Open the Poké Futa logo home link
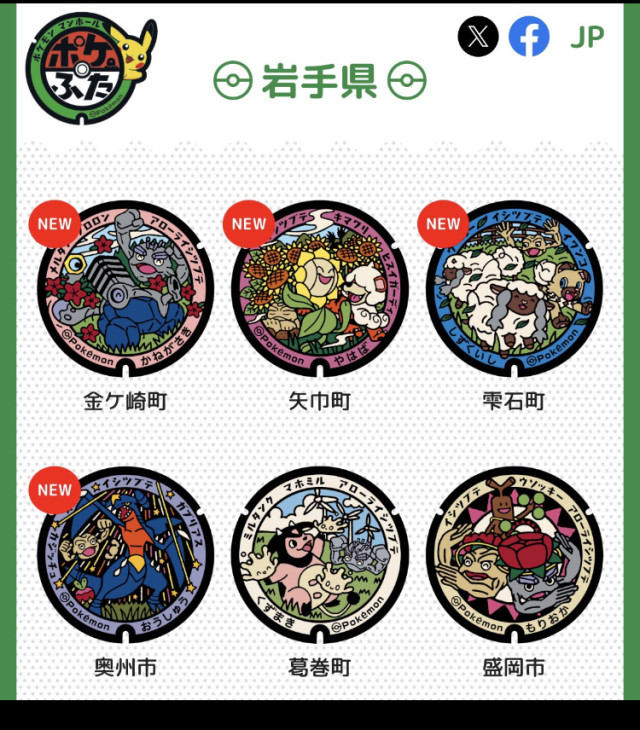The width and height of the screenshot is (640, 730). pos(88,68)
